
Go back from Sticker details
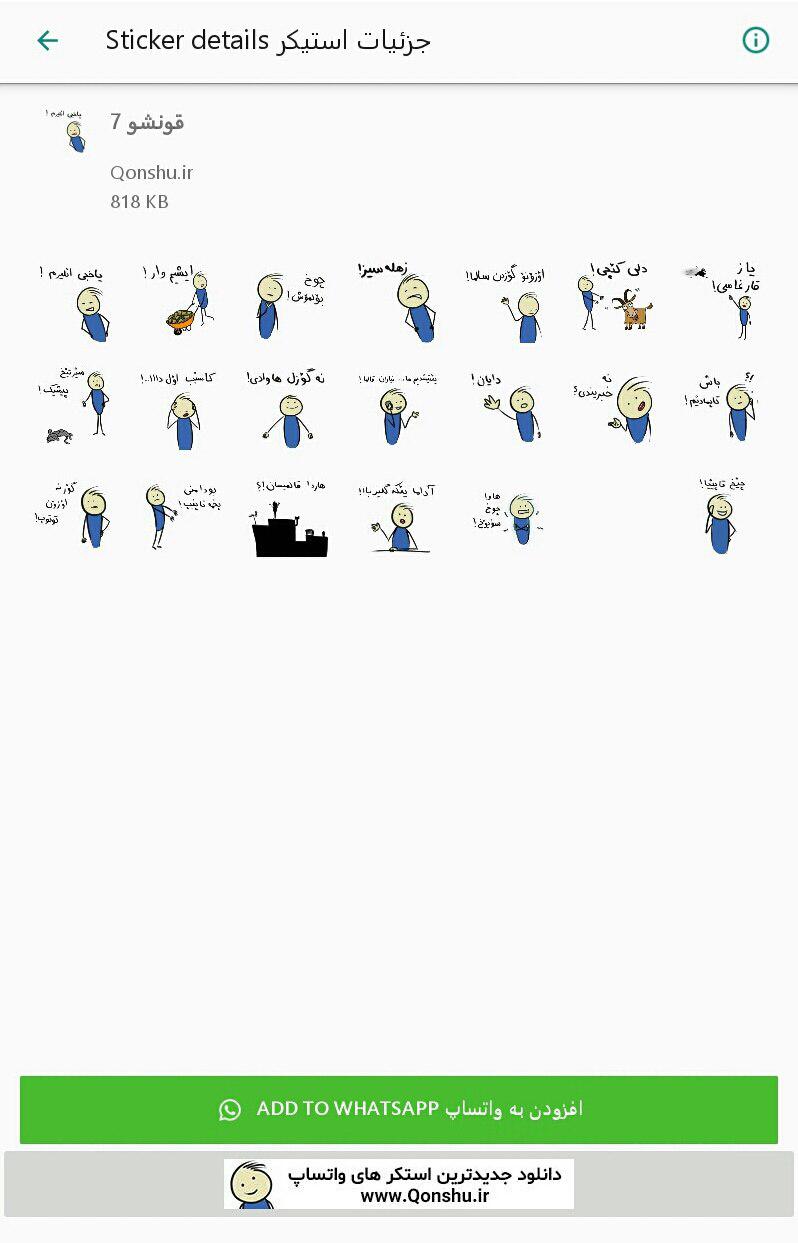coord(47,40)
